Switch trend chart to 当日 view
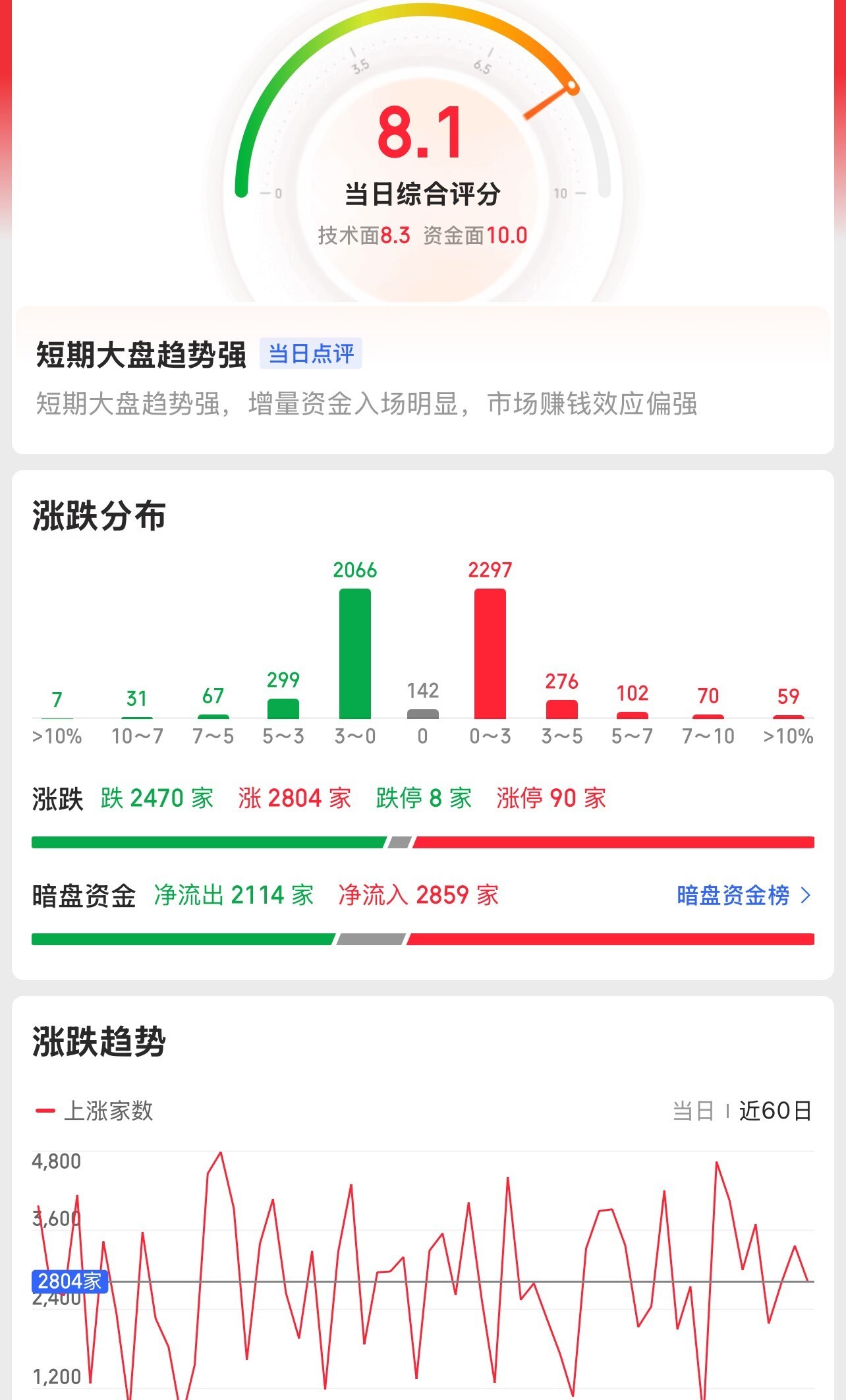The height and width of the screenshot is (1400, 846). coord(693,1111)
